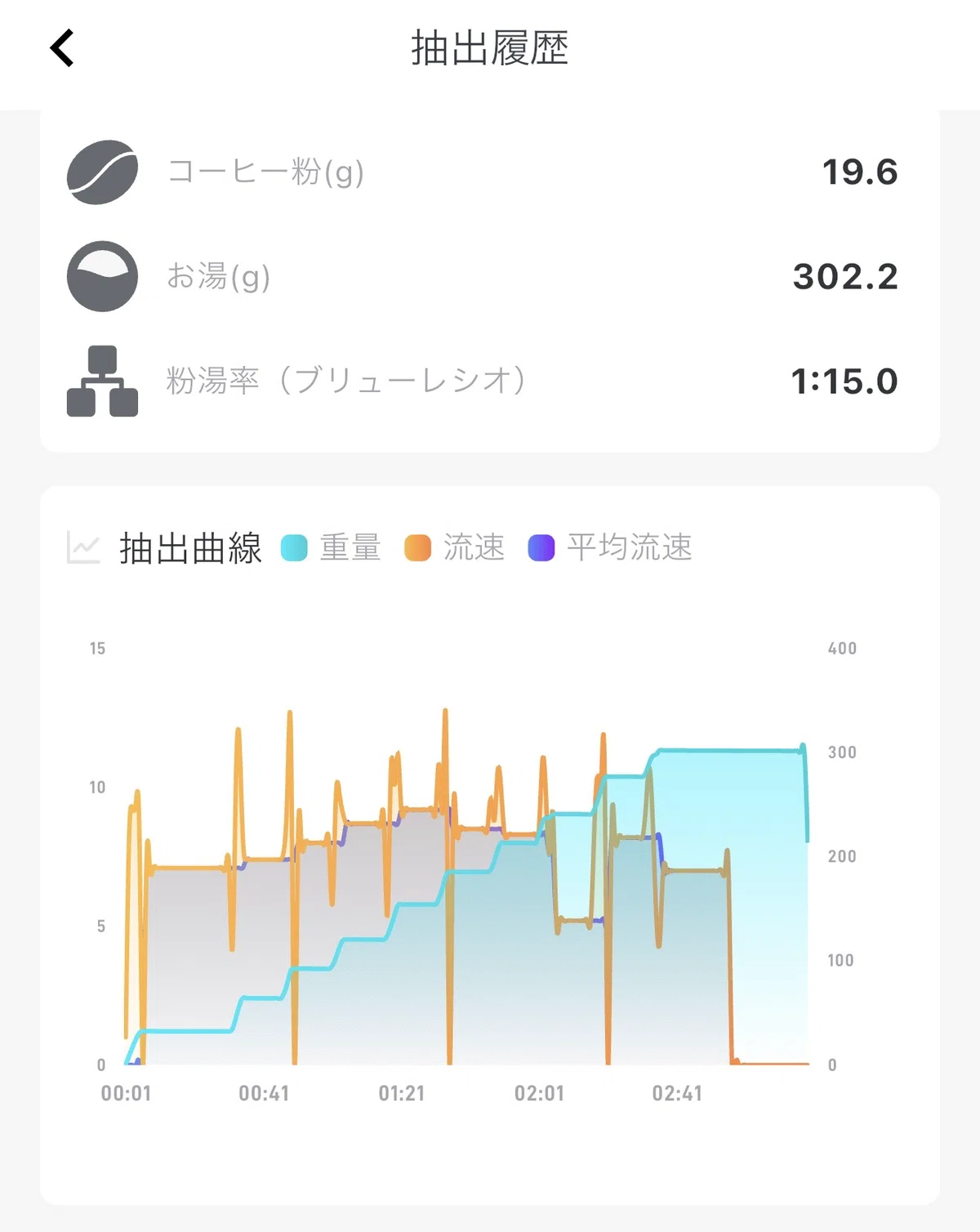Go back from 抽出履歴 screen
Screen dimensions: 980x1232
tap(62, 48)
